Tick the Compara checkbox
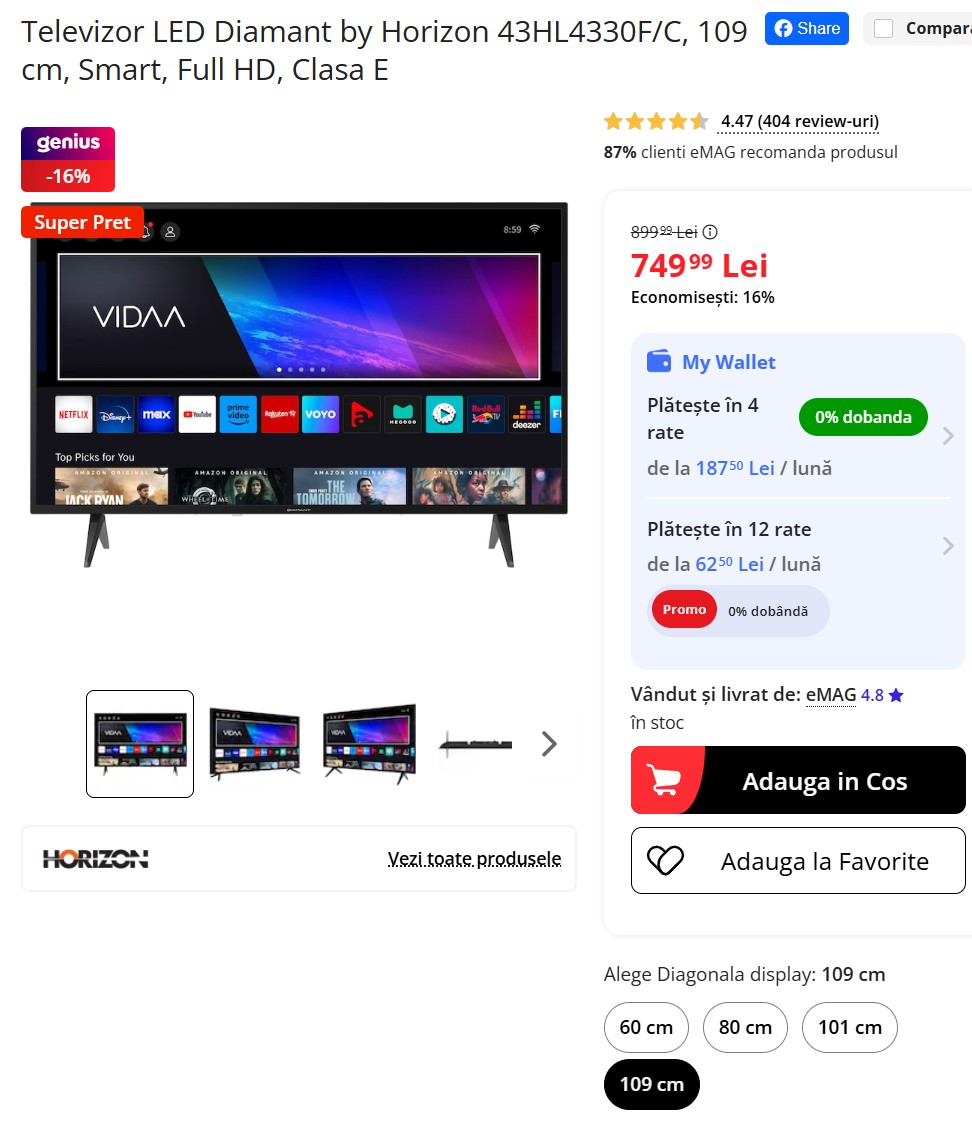This screenshot has height=1129, width=972. click(884, 29)
